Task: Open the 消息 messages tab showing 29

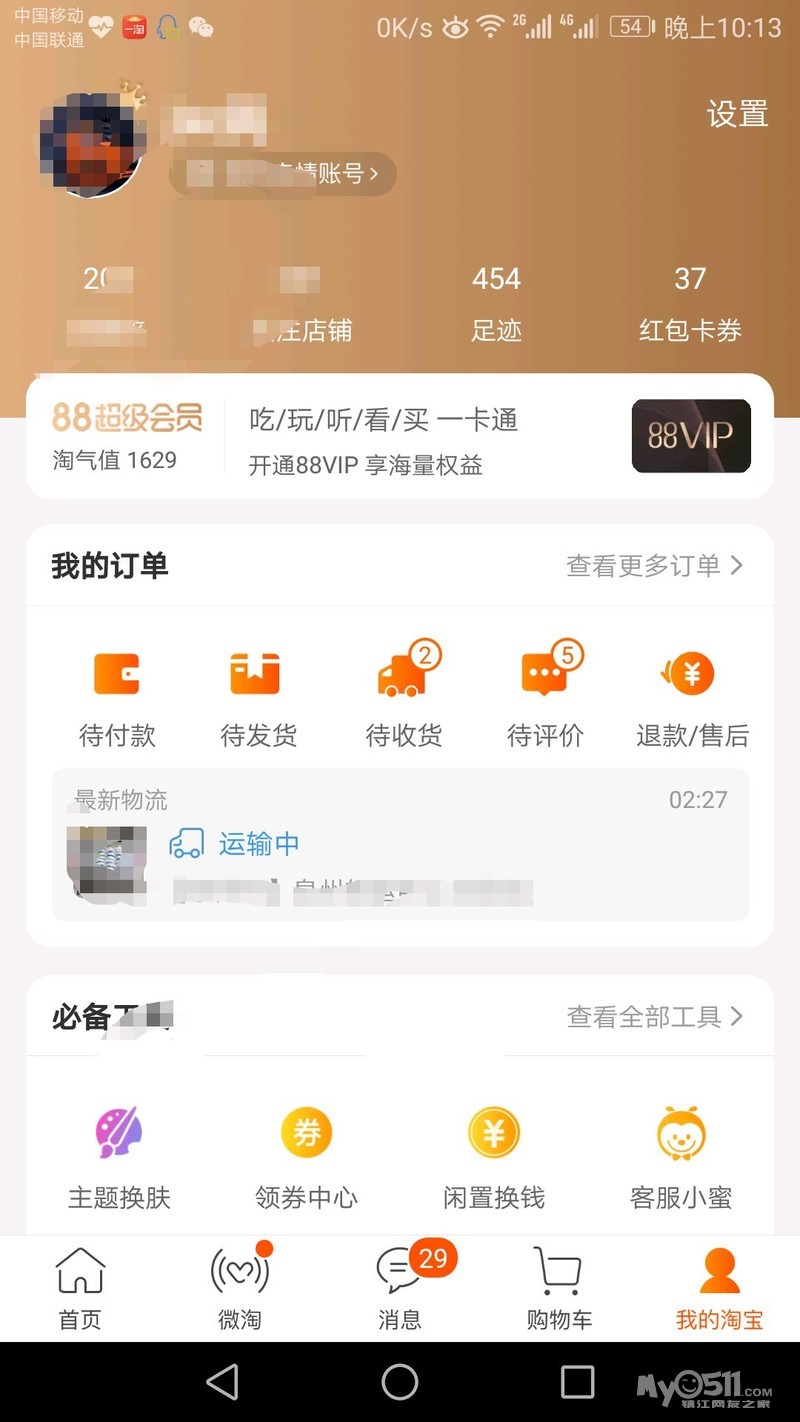Action: point(399,1285)
